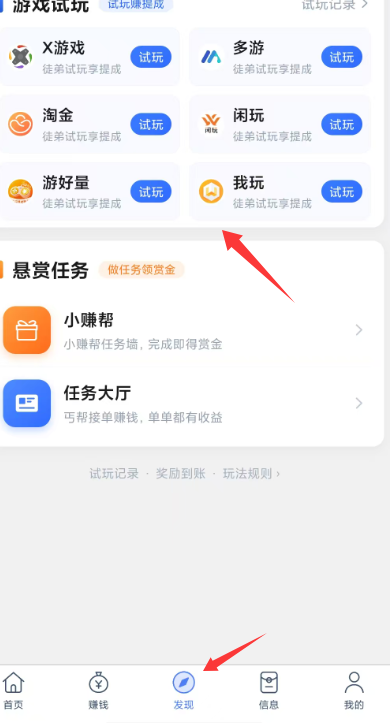Open the 我的 profile tab
The height and width of the screenshot is (723, 390).
point(354,691)
